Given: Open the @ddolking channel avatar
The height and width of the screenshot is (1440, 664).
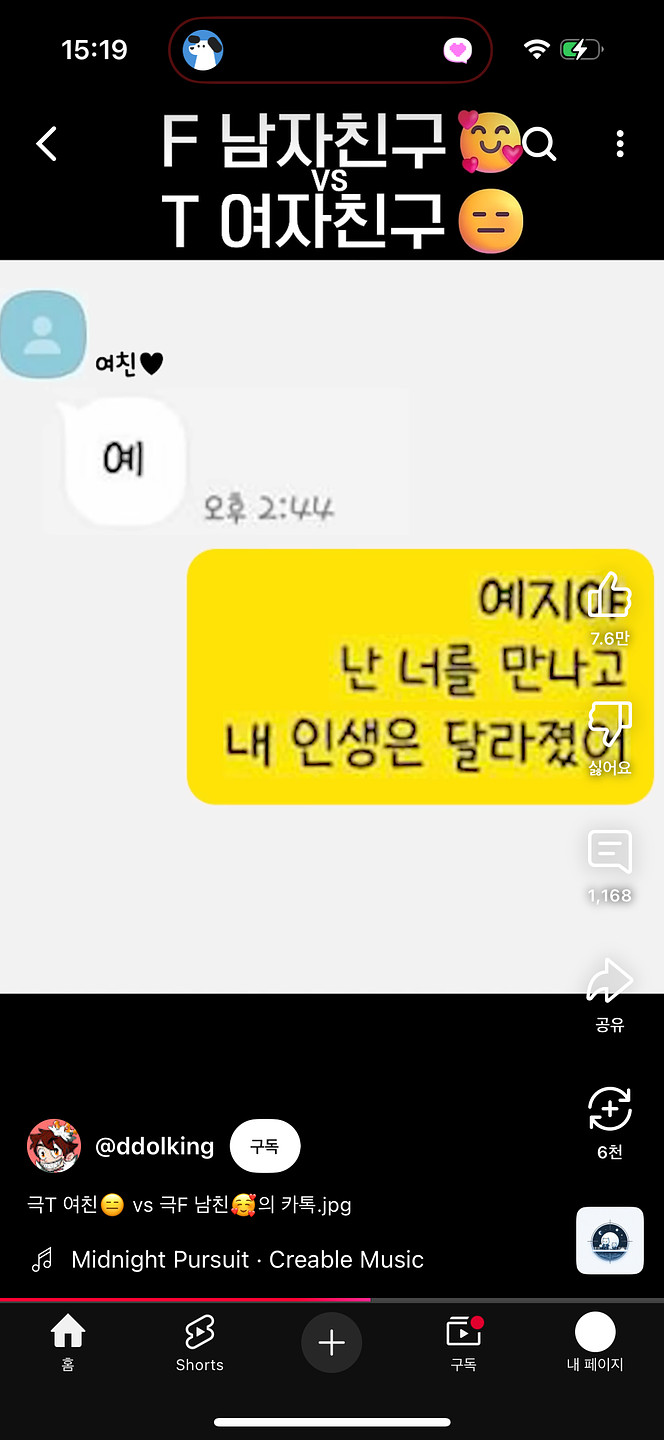Looking at the screenshot, I should 54,1146.
